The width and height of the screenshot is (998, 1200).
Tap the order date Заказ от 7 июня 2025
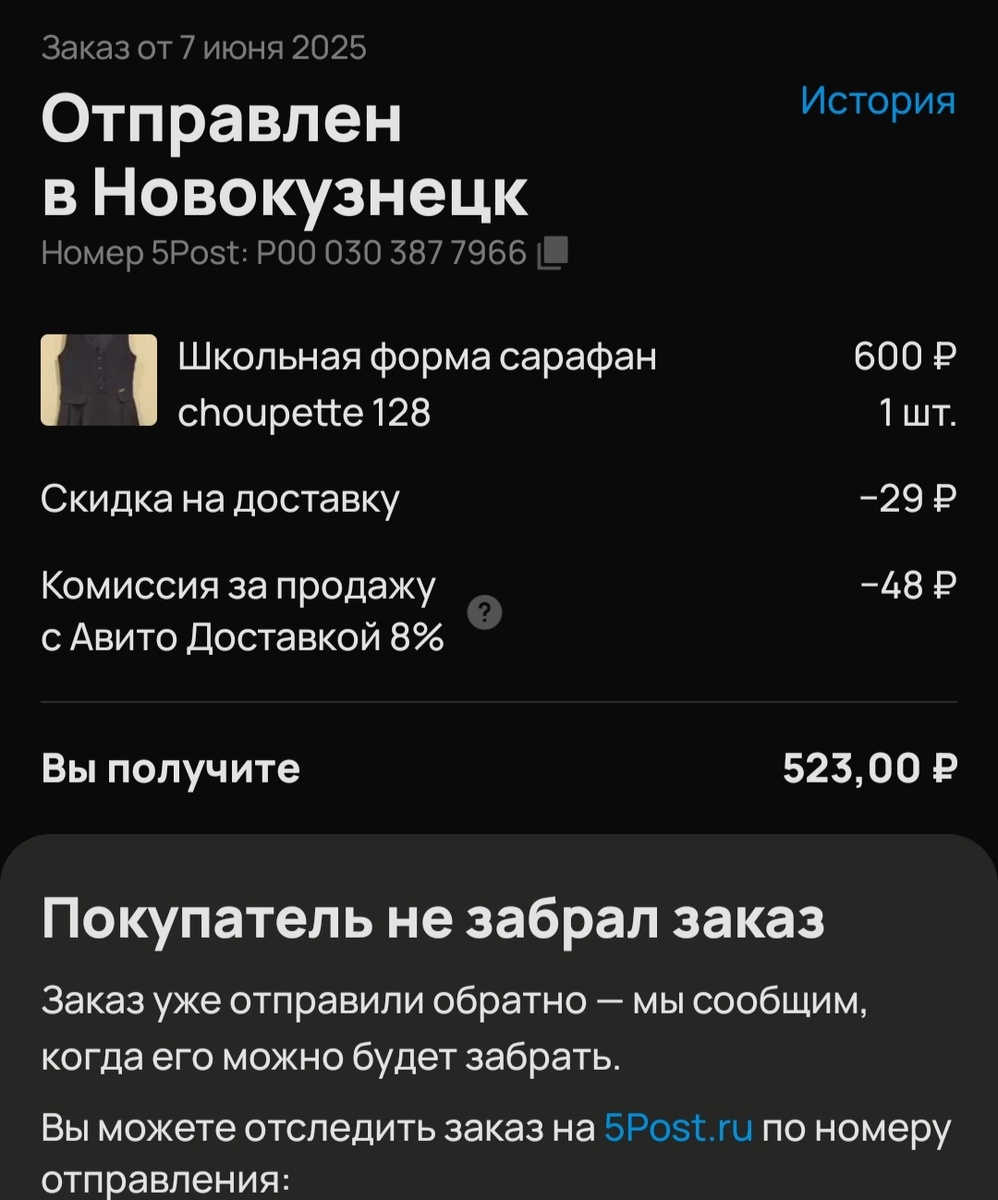coord(205,46)
